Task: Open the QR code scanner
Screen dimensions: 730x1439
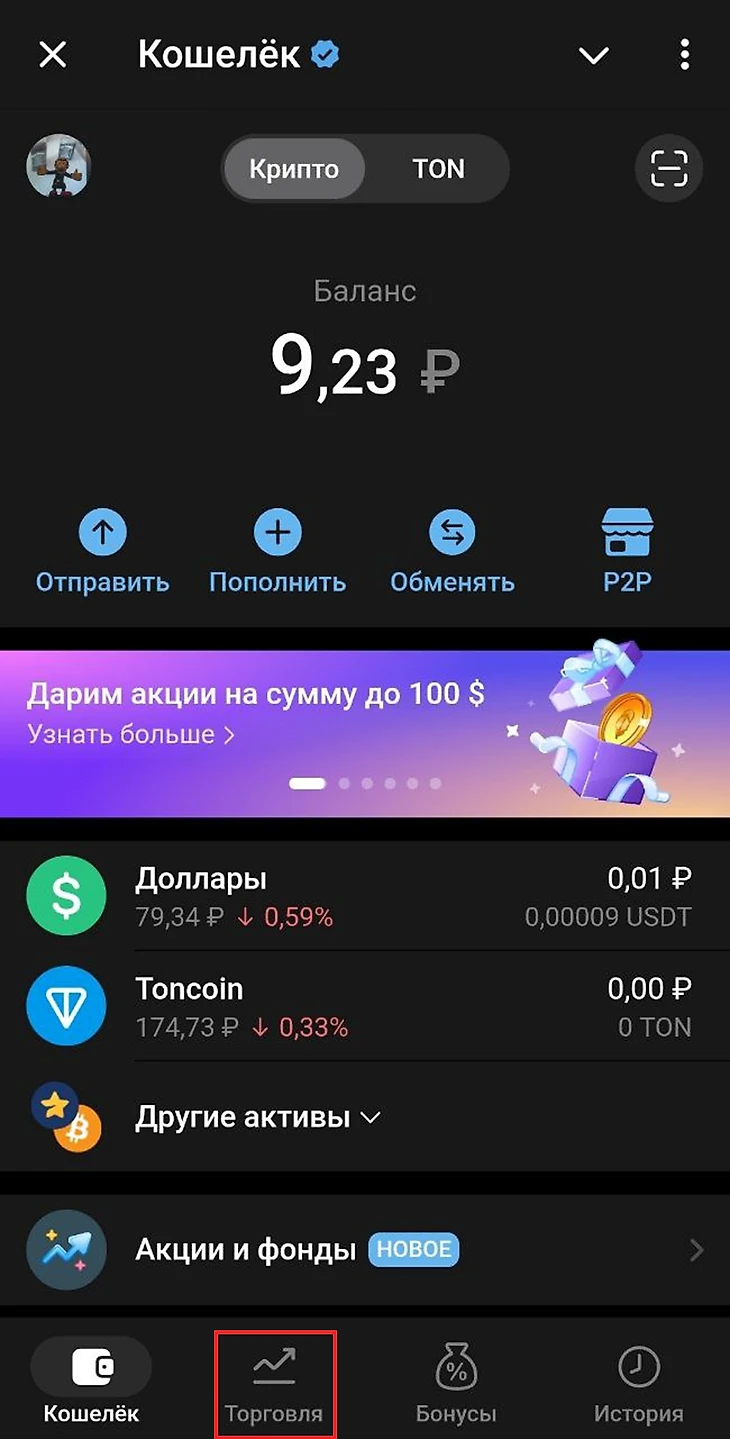Action: pos(669,168)
